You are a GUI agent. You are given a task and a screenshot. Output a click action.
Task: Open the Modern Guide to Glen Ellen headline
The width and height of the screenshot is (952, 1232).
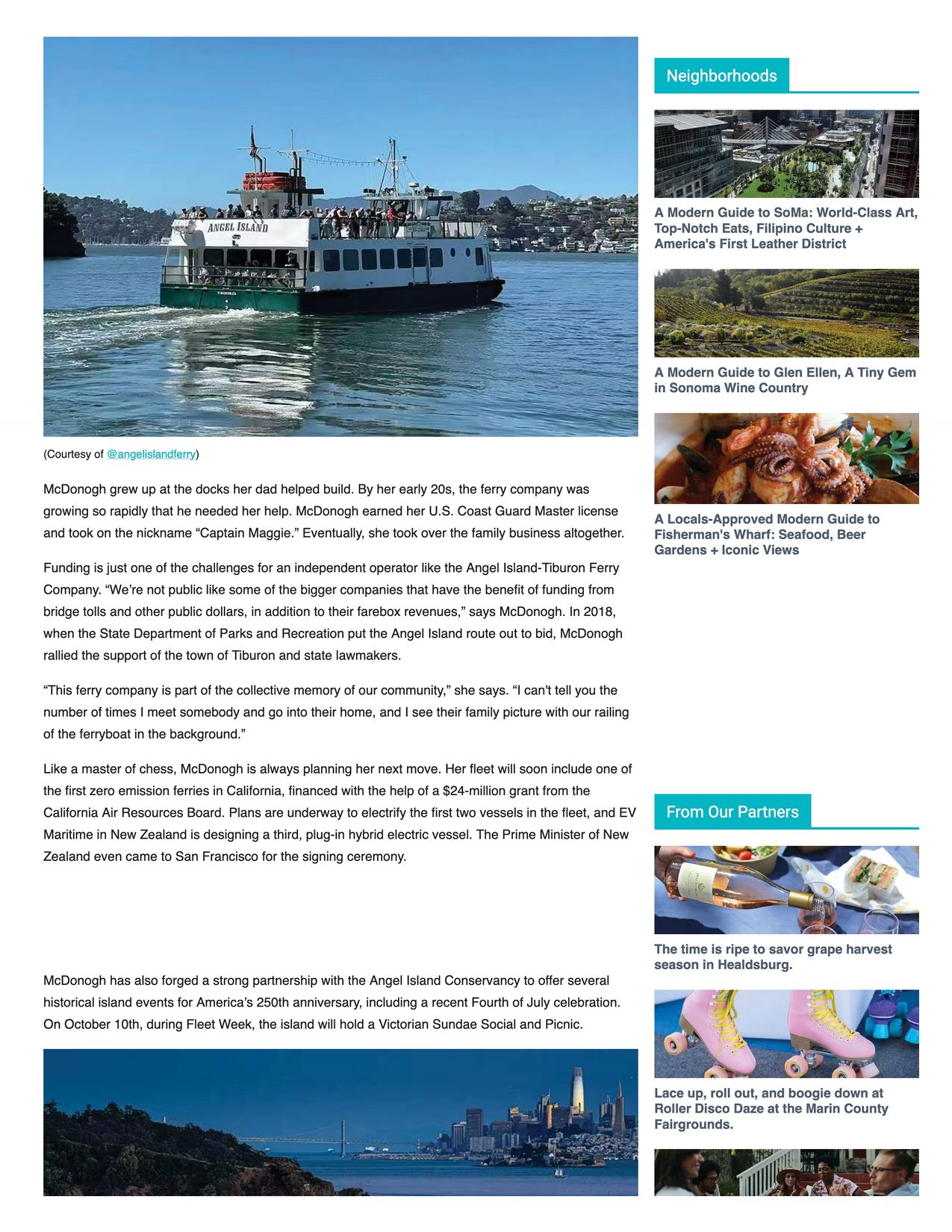pos(785,380)
